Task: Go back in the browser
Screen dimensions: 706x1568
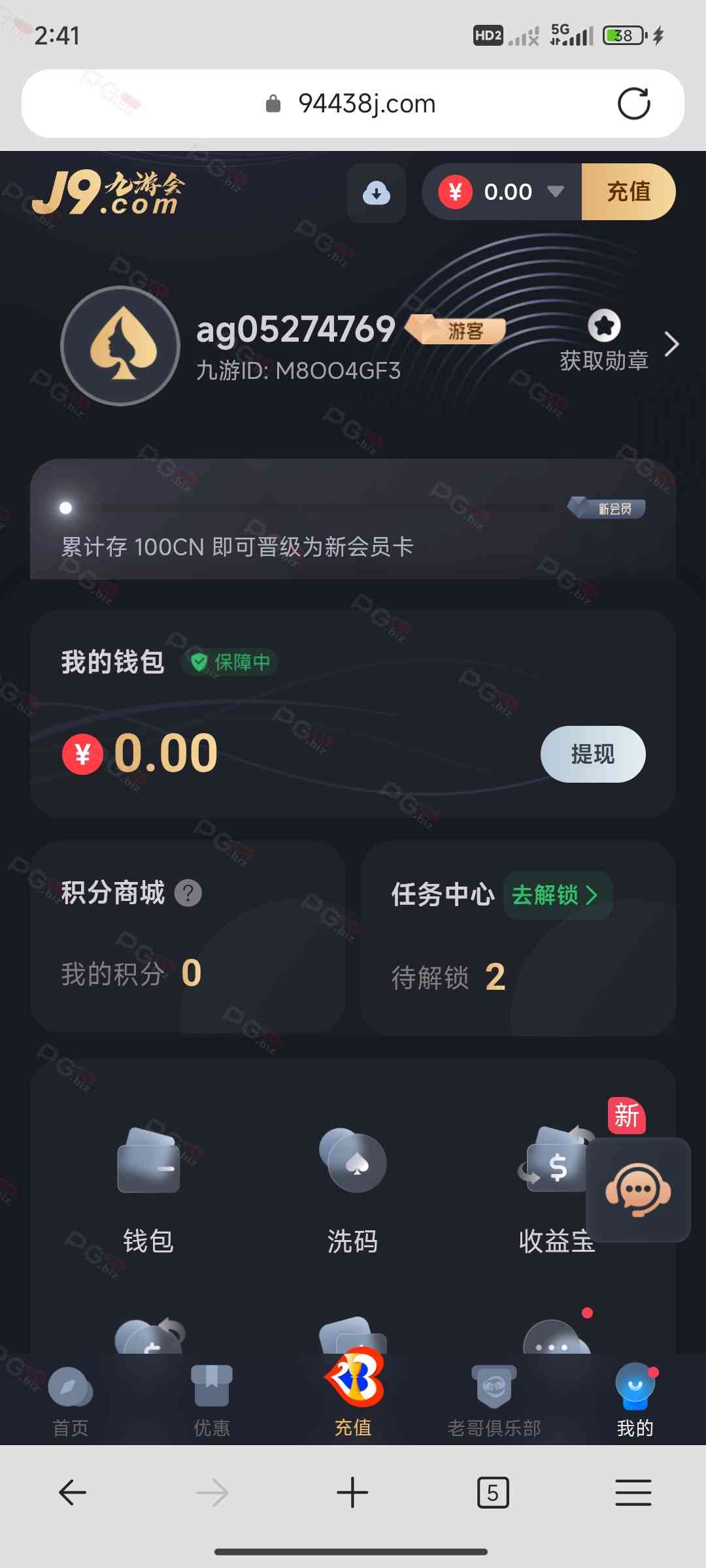Action: [73, 1493]
